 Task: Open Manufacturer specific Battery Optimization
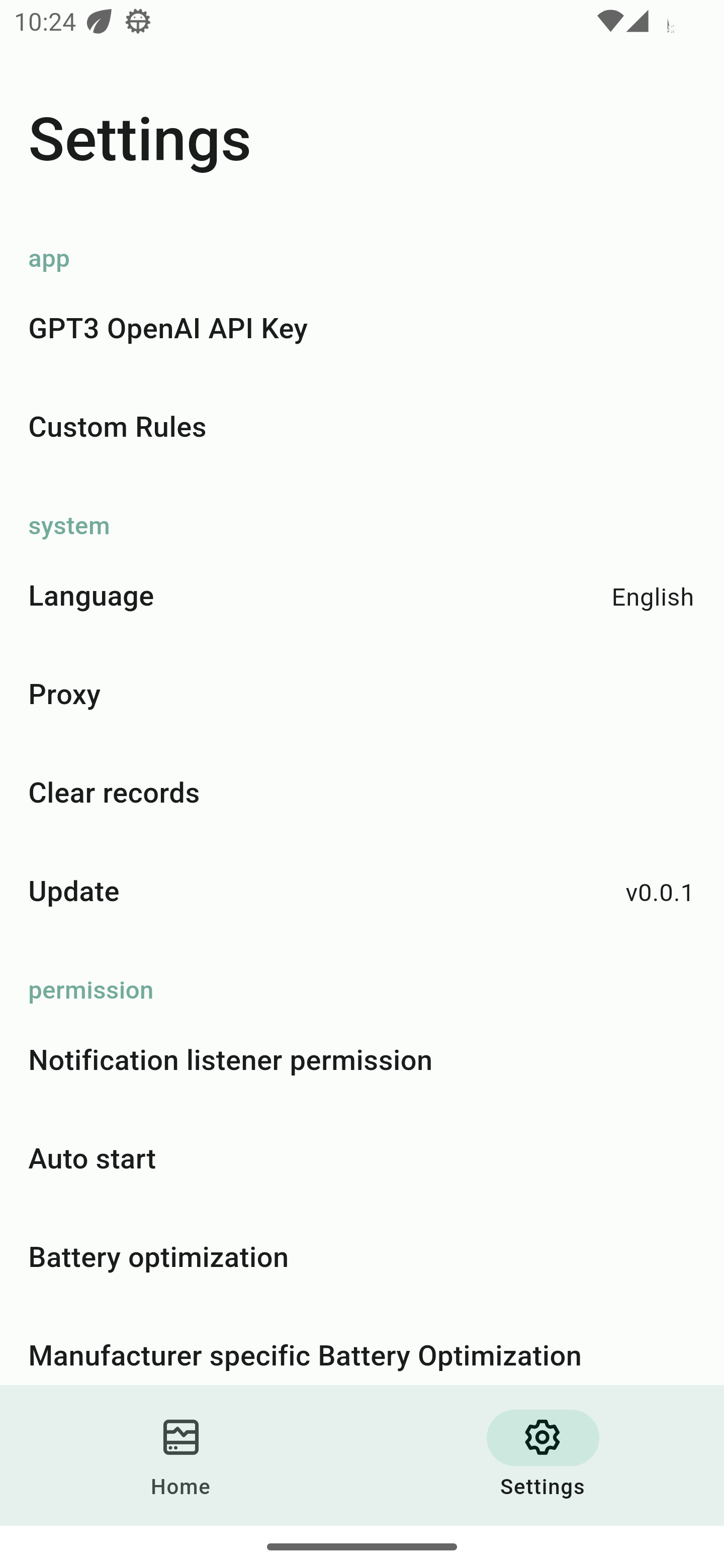point(361,1355)
